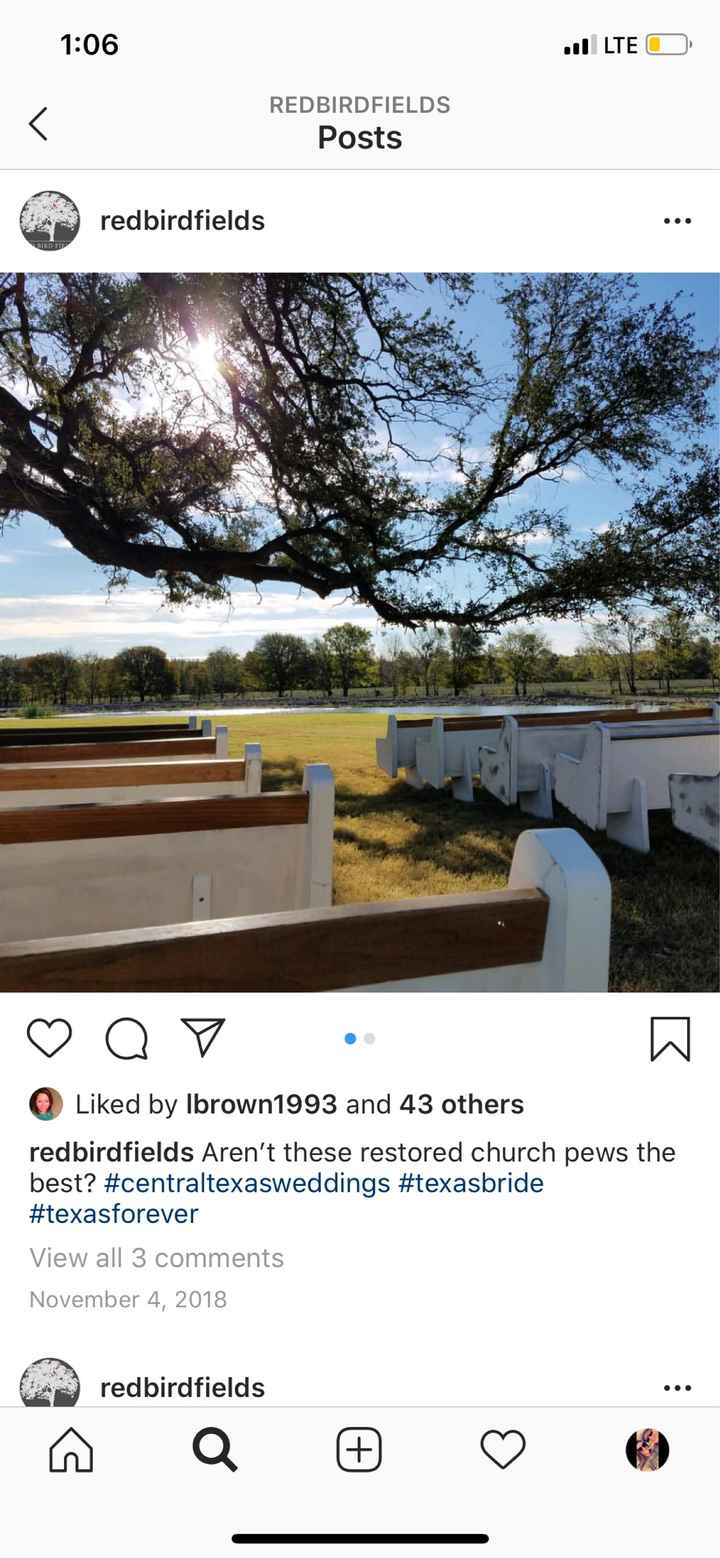Viewport: 720px width, 1558px height.
Task: Open lbrown1993's profile from the likes line
Action: click(x=261, y=1104)
